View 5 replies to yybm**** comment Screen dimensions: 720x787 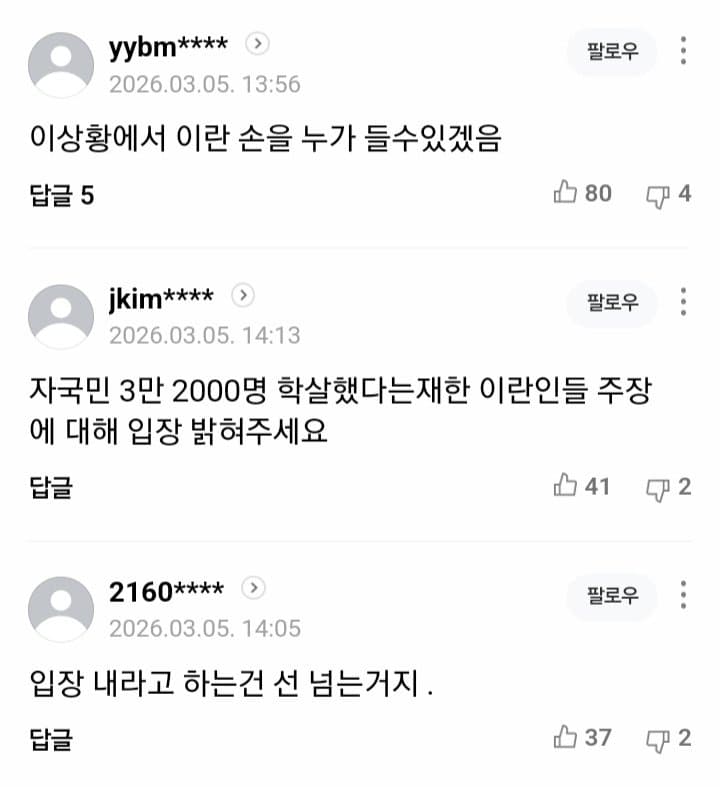(x=61, y=194)
